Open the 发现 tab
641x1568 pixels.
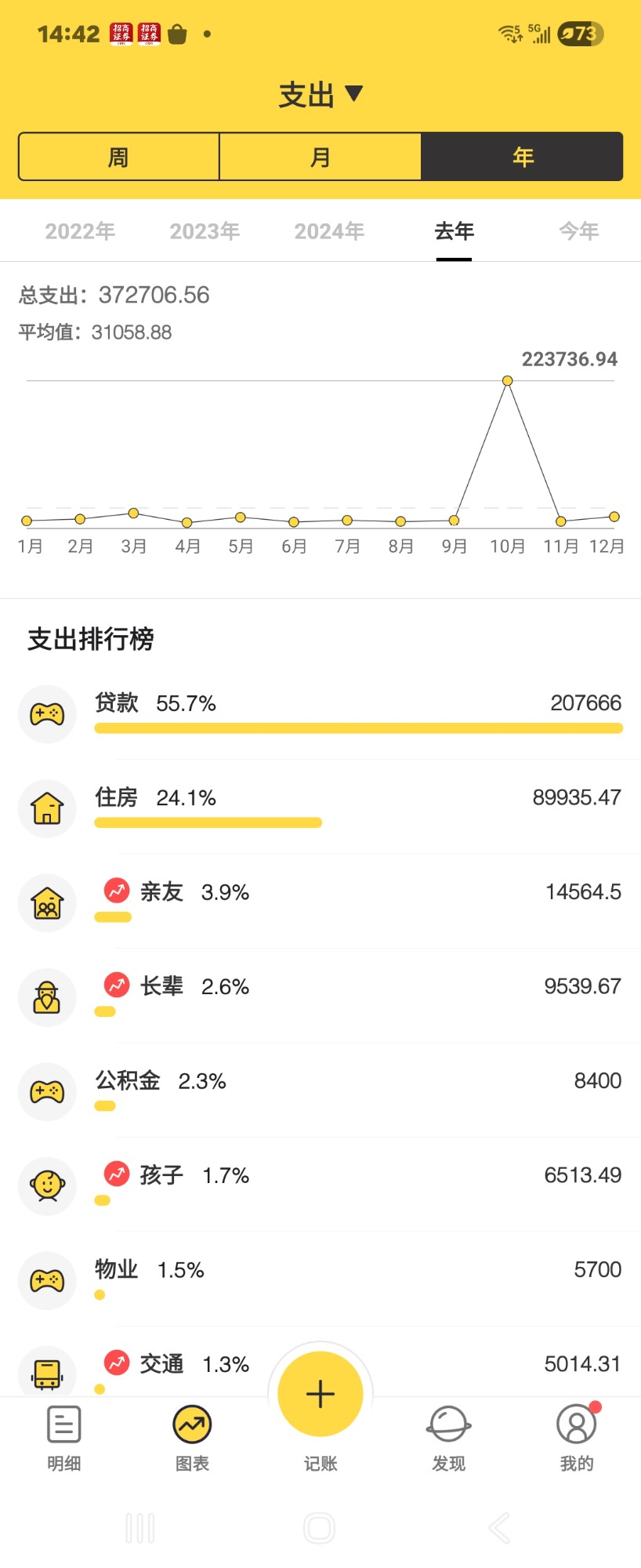coord(448,1438)
